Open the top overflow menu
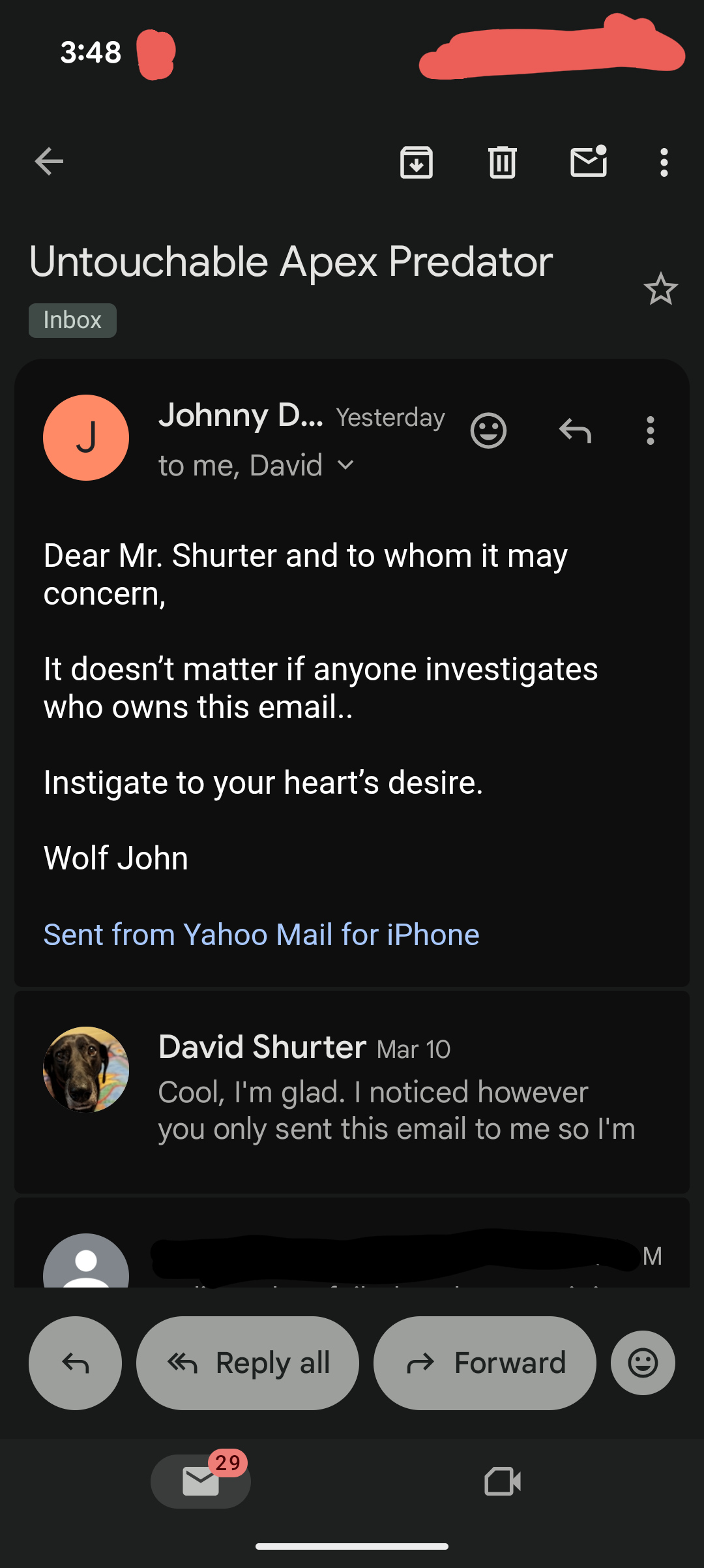Image resolution: width=704 pixels, height=1568 pixels. click(664, 162)
